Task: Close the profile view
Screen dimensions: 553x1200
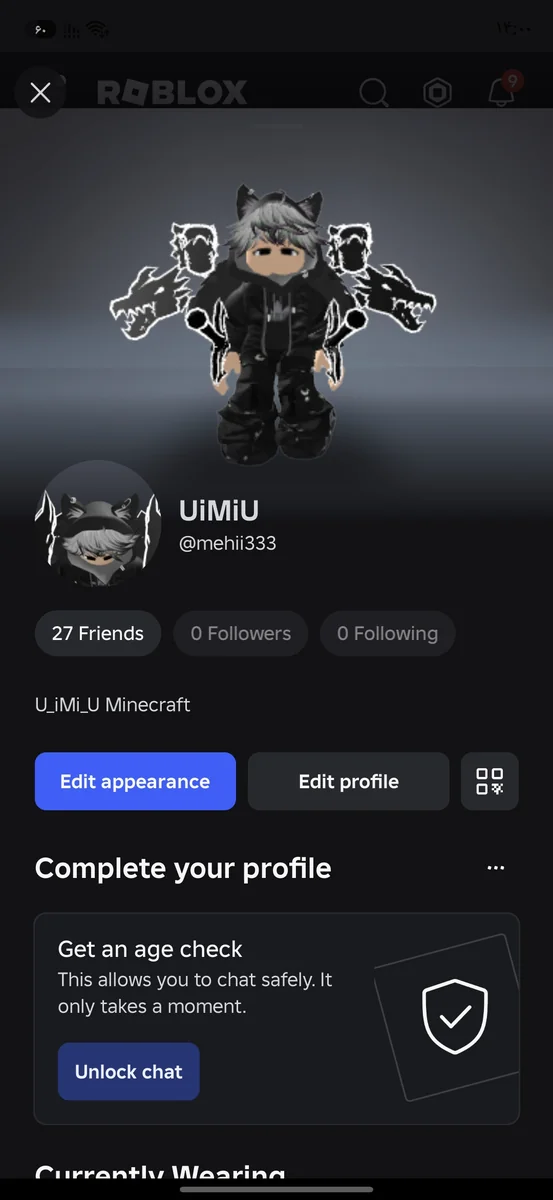Action: click(40, 93)
